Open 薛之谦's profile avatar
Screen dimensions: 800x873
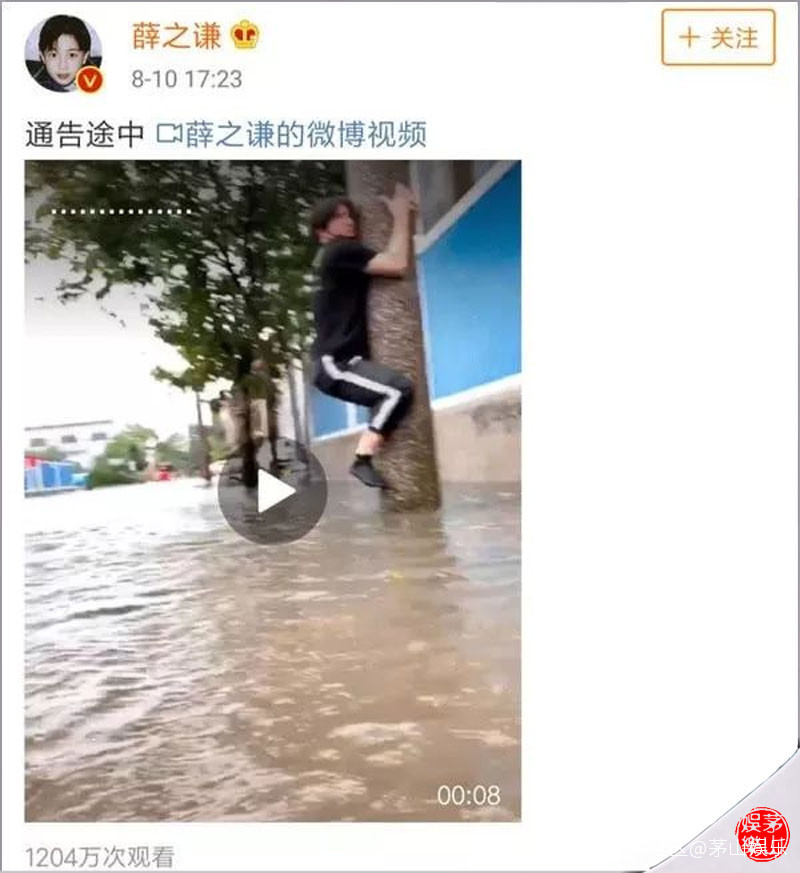[x=62, y=53]
